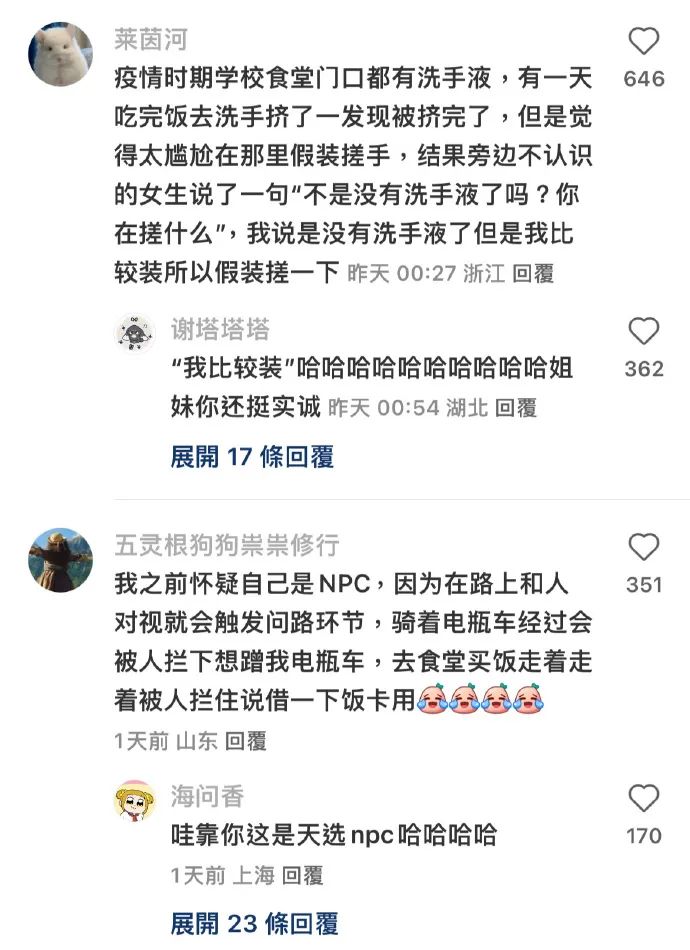
Task: Reply to 谢塔塔塔's comment
Action: (x=516, y=407)
